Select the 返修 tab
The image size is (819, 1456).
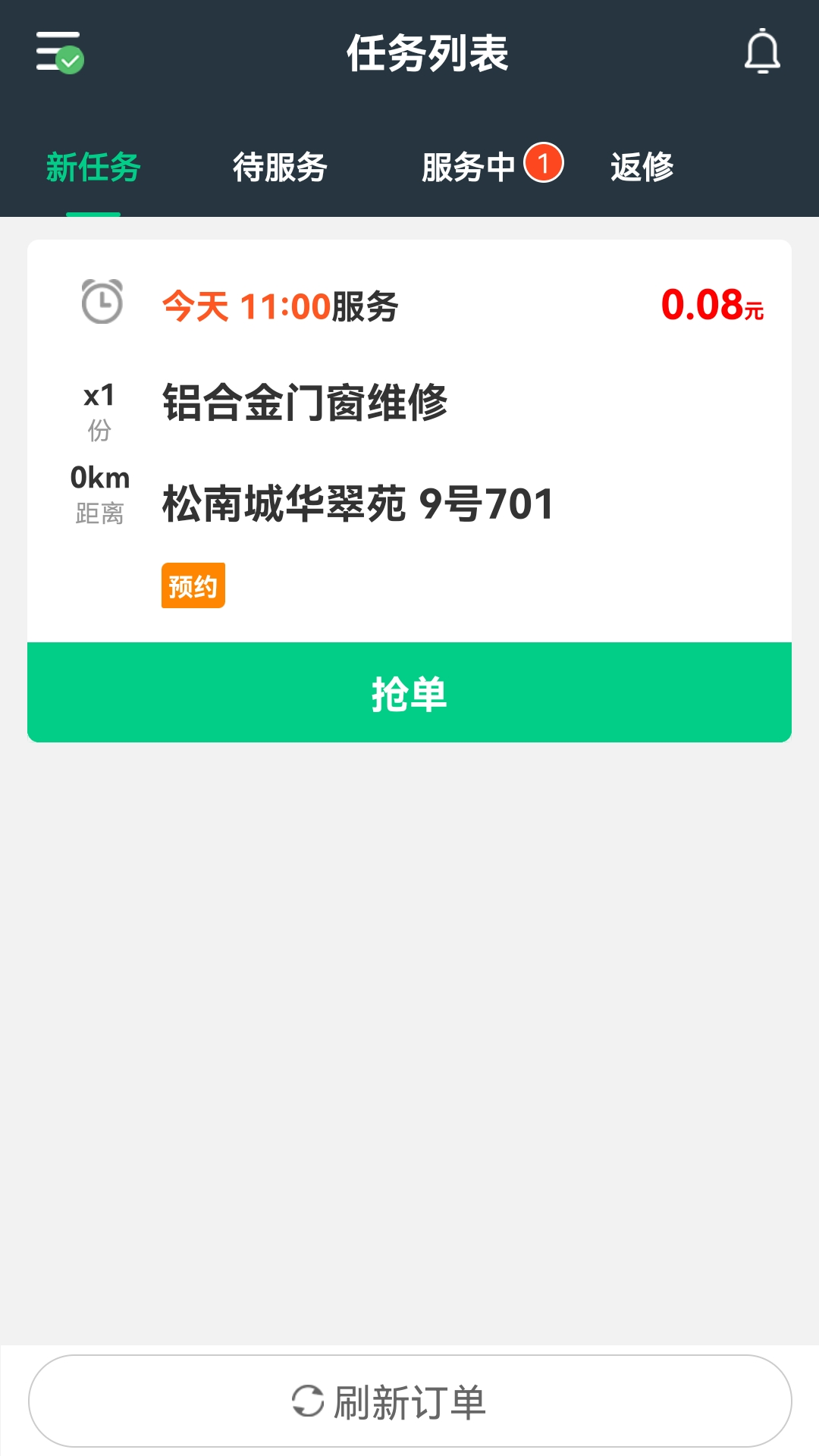click(x=642, y=168)
